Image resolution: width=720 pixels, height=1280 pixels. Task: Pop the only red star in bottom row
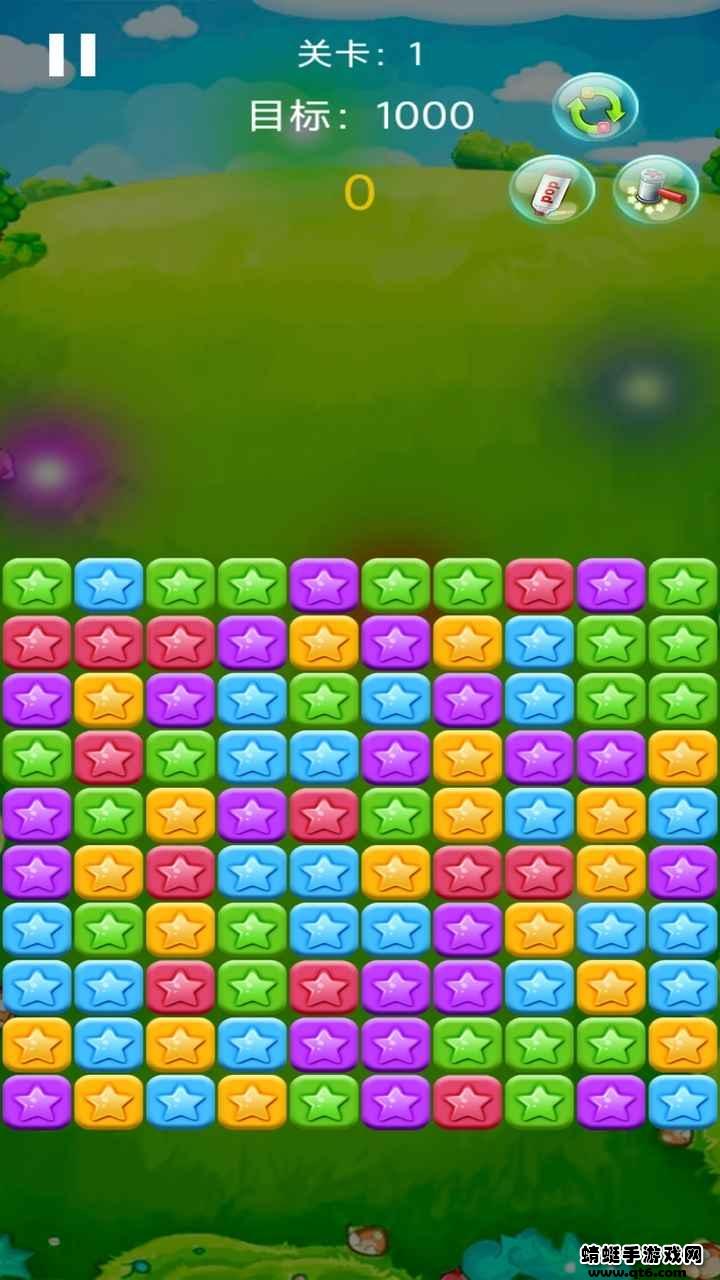tap(468, 1102)
